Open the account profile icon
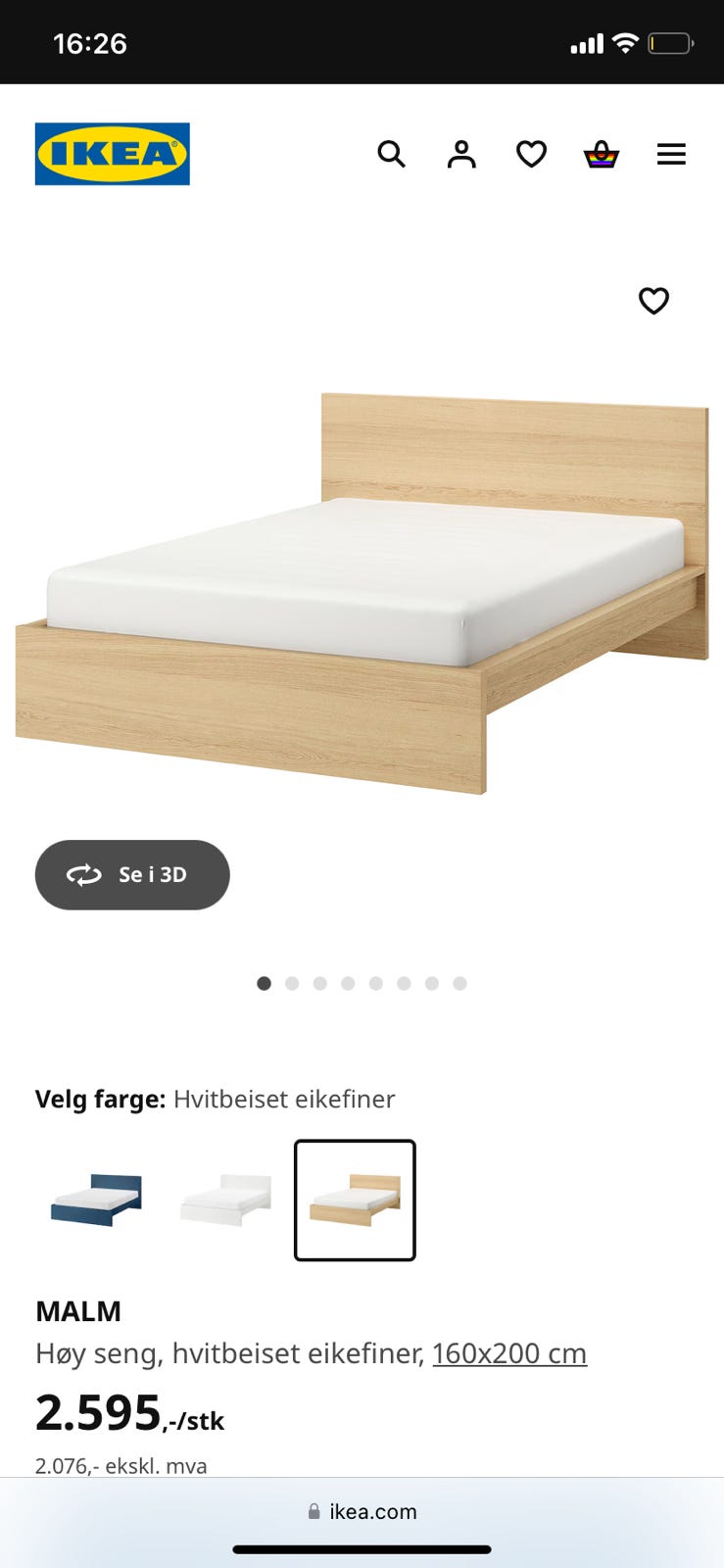The width and height of the screenshot is (724, 1568). point(460,154)
